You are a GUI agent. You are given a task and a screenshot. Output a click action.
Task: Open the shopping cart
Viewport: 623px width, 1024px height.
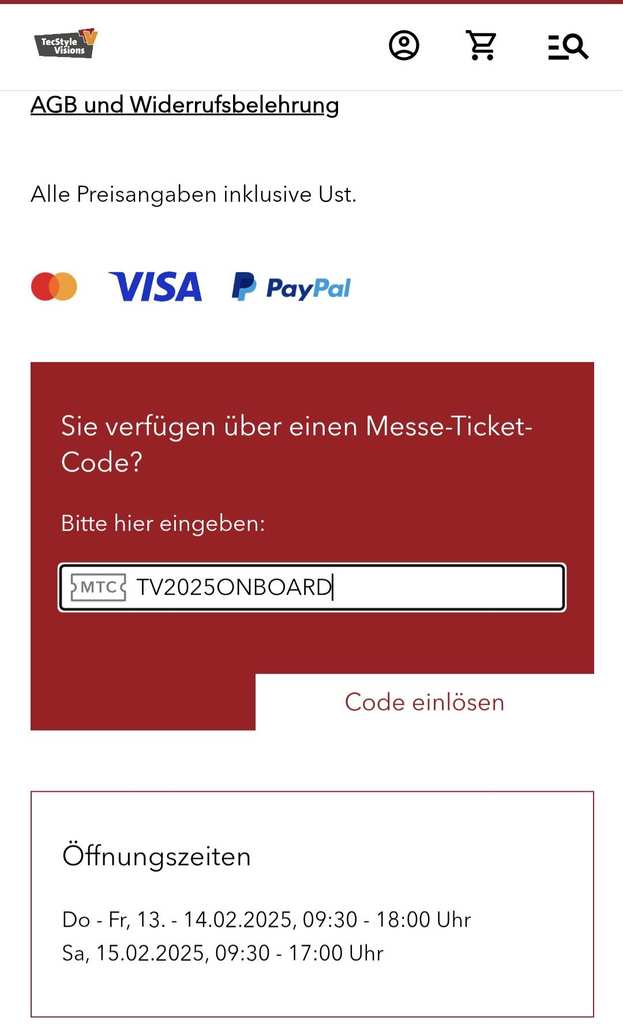point(481,46)
